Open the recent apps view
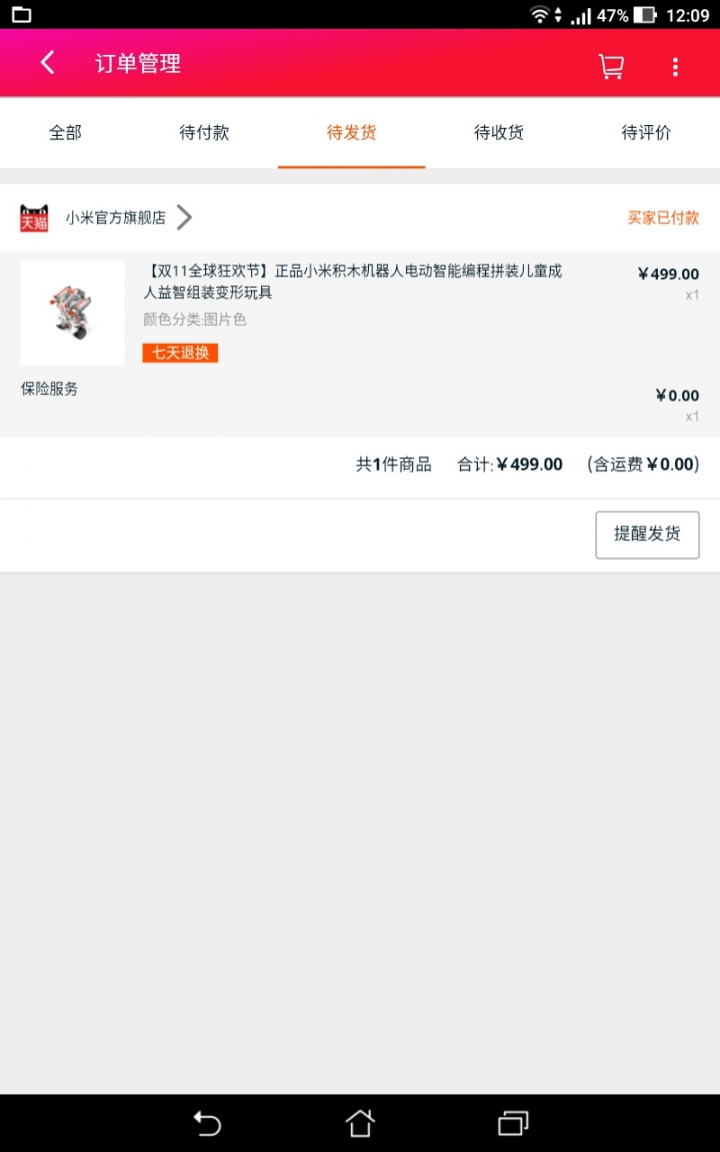Image resolution: width=720 pixels, height=1152 pixels. 512,1123
